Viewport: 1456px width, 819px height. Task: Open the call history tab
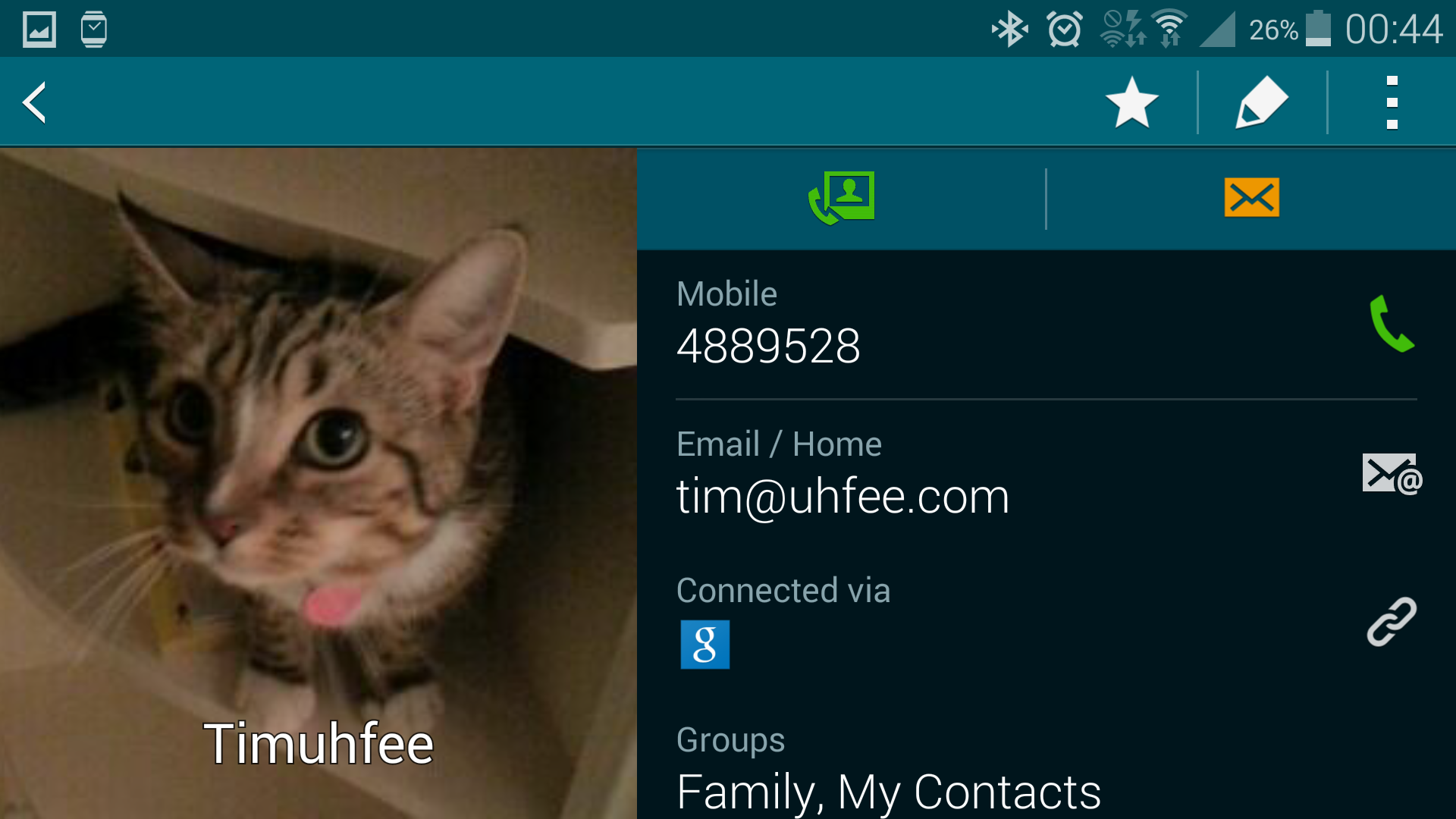841,198
